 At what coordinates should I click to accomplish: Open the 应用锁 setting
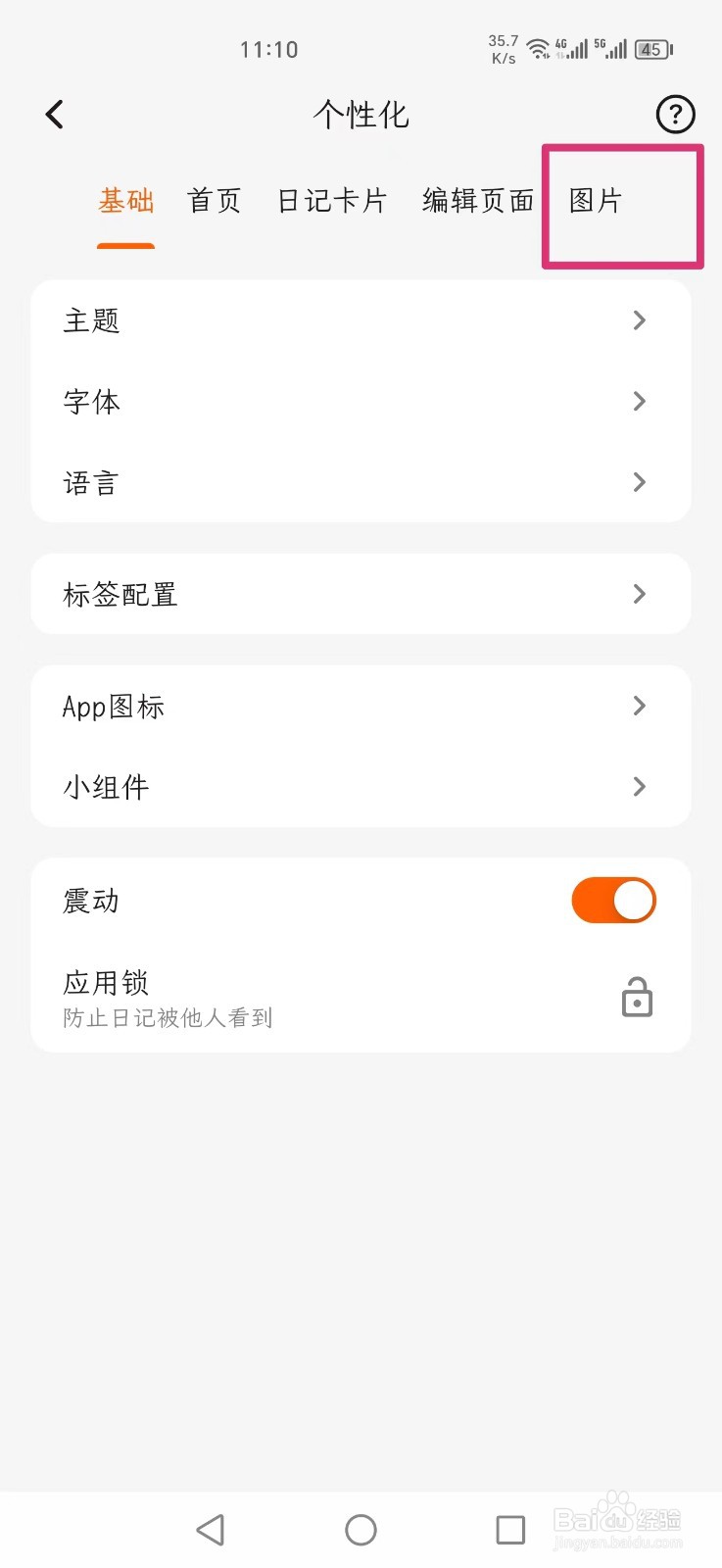(361, 998)
